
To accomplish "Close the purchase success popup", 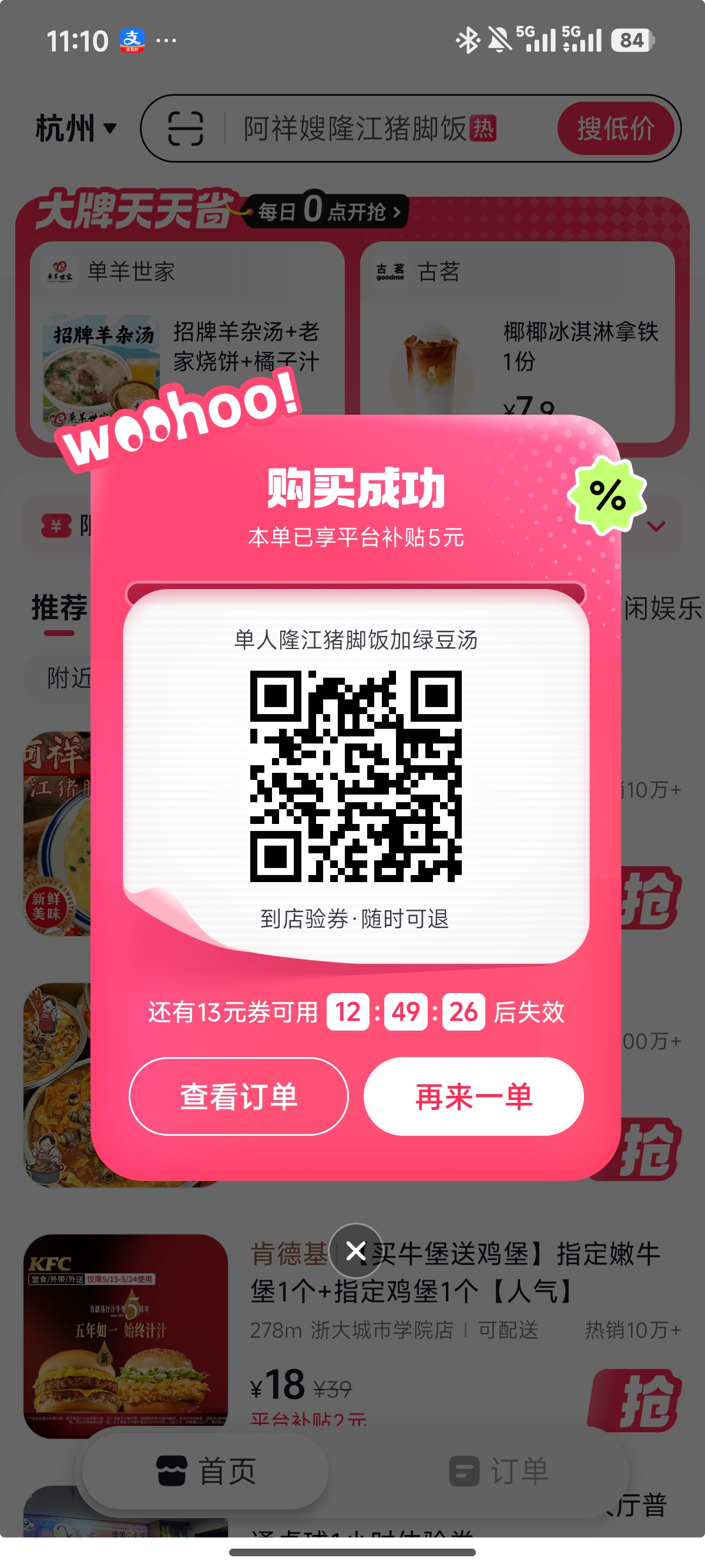I will [x=355, y=1251].
